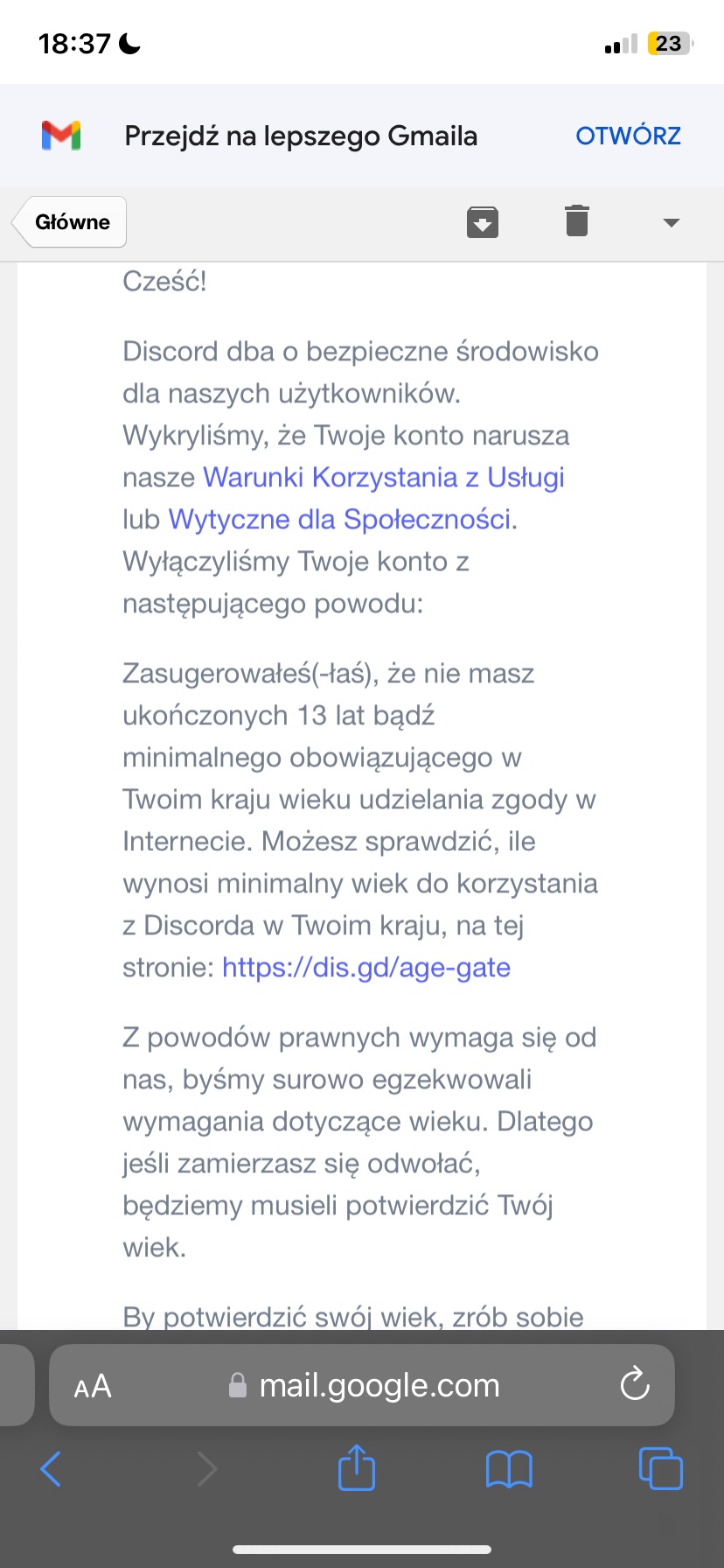Go back to the Główne inbox
Viewport: 724px width, 1568px height.
click(x=70, y=222)
